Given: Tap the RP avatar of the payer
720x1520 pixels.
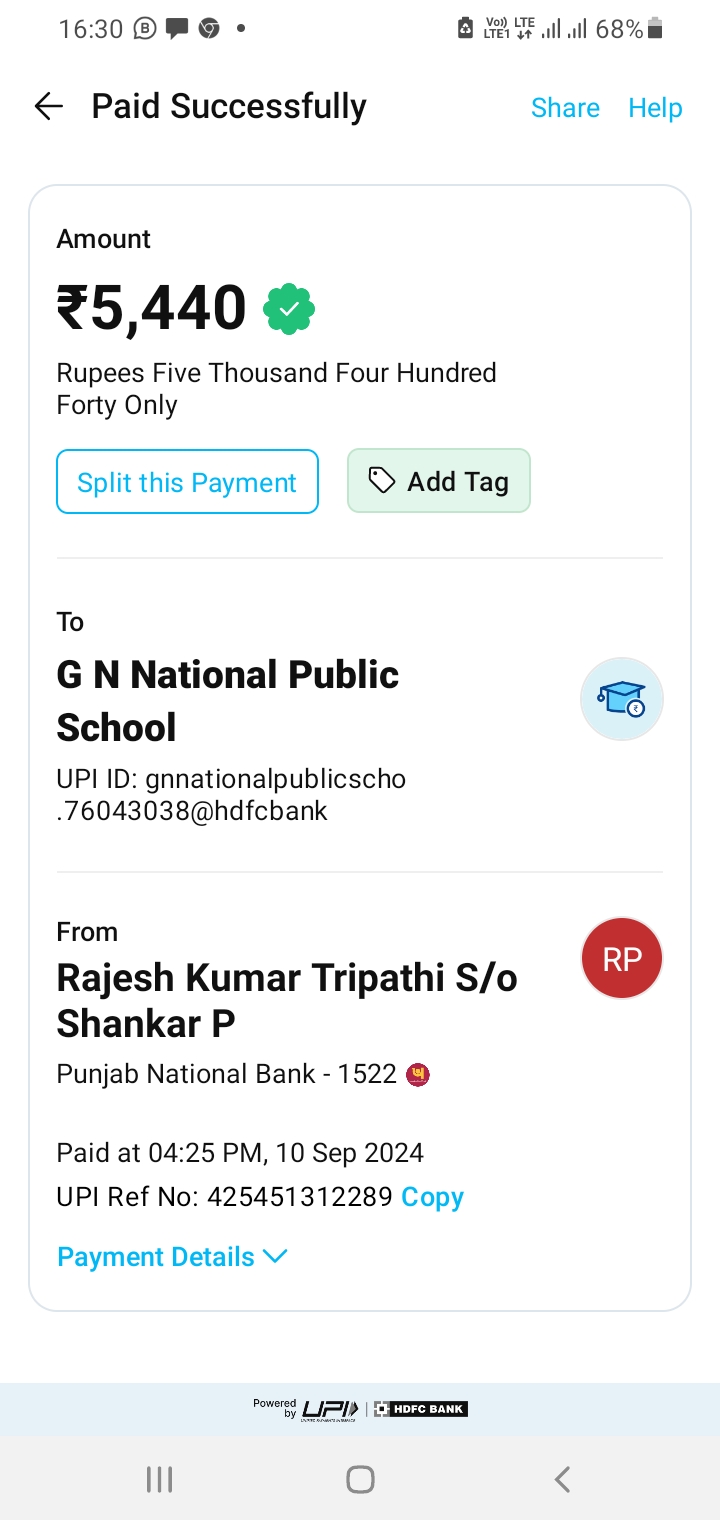Looking at the screenshot, I should [621, 959].
